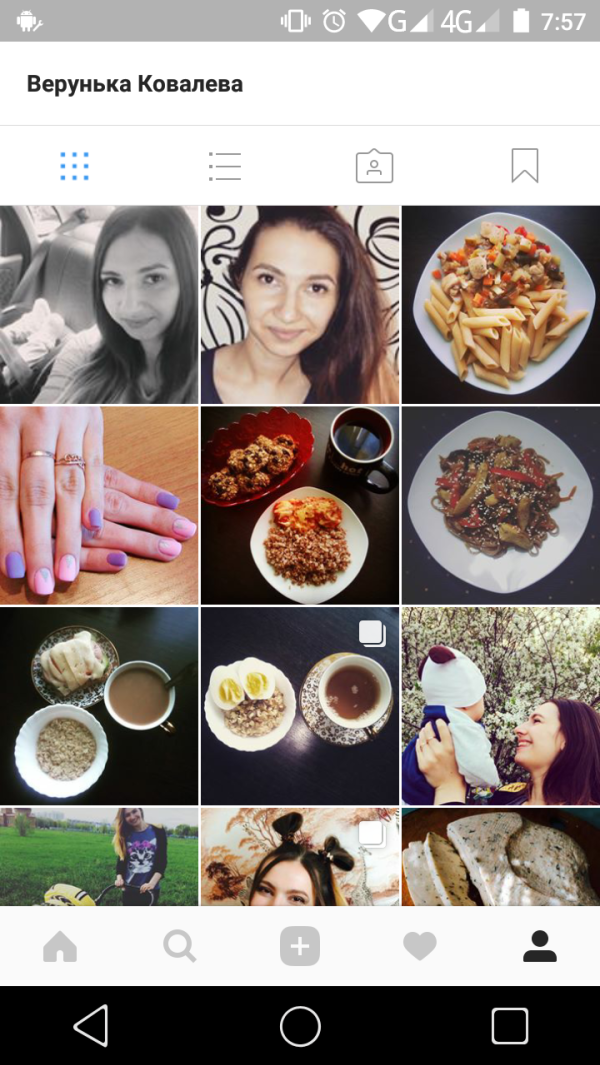The width and height of the screenshot is (600, 1065).
Task: Open the activity heart tab
Action: 420,946
